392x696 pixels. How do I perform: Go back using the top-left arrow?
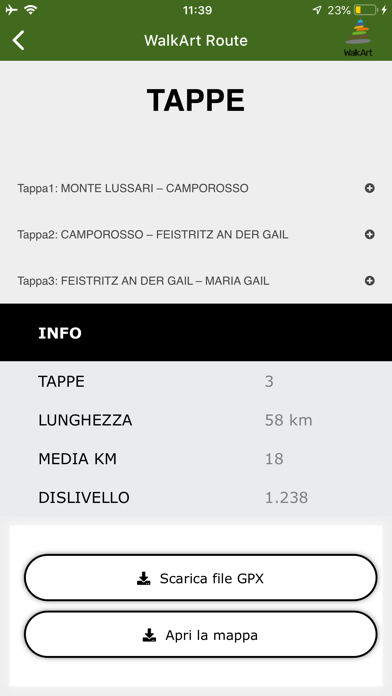(x=19, y=40)
